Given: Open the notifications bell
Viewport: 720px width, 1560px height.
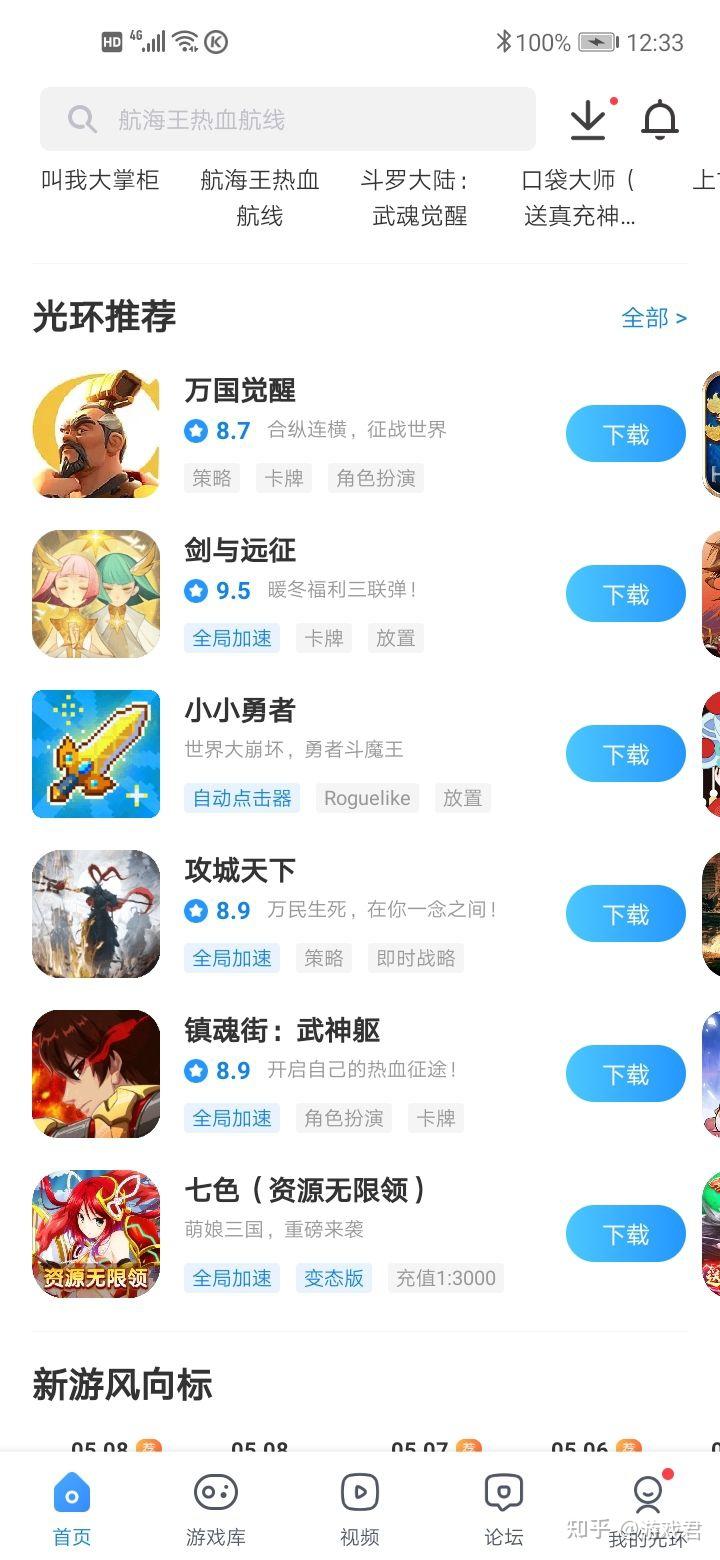Looking at the screenshot, I should [x=660, y=120].
